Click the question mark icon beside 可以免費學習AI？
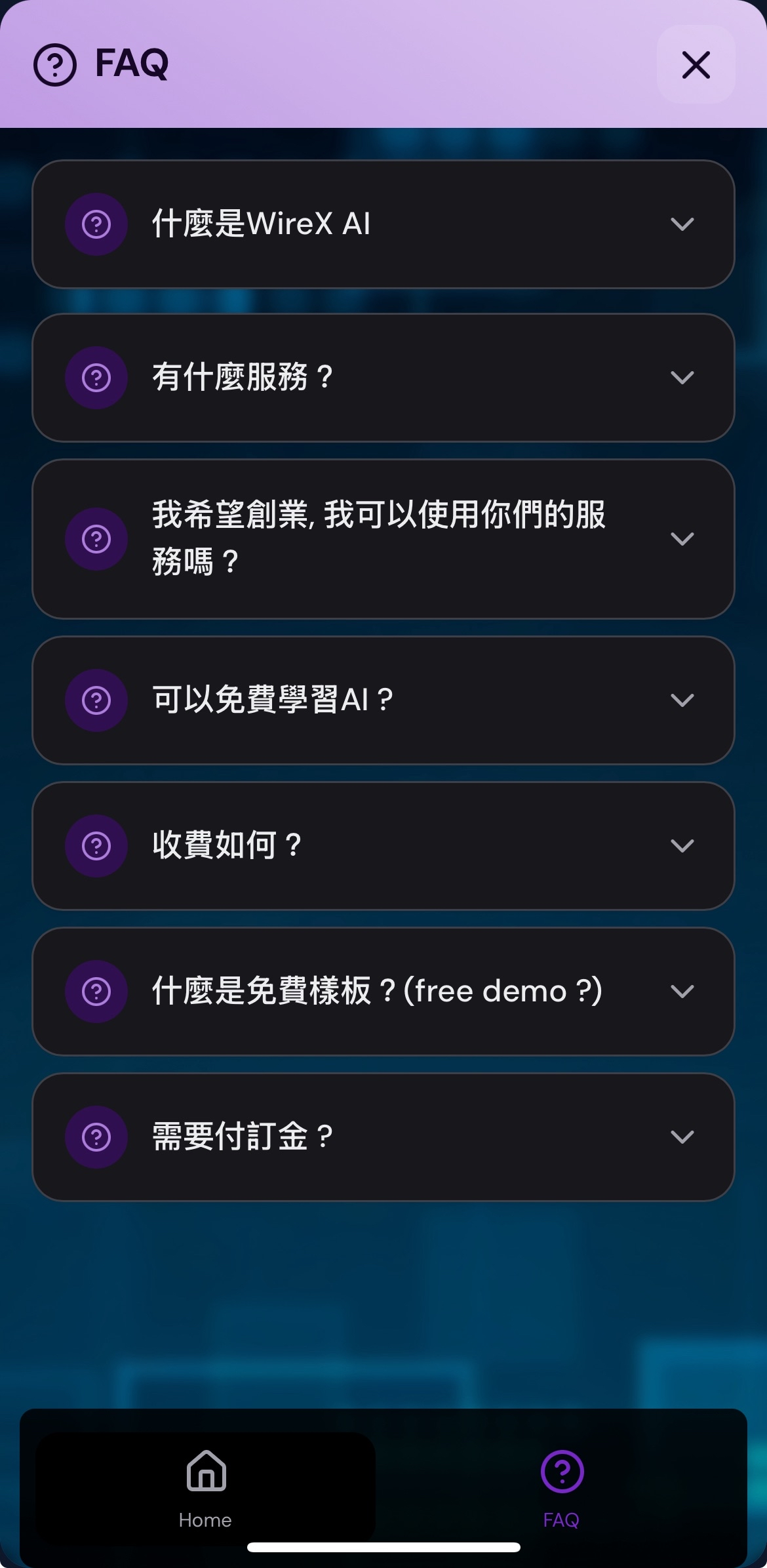Image resolution: width=767 pixels, height=1568 pixels. [96, 700]
